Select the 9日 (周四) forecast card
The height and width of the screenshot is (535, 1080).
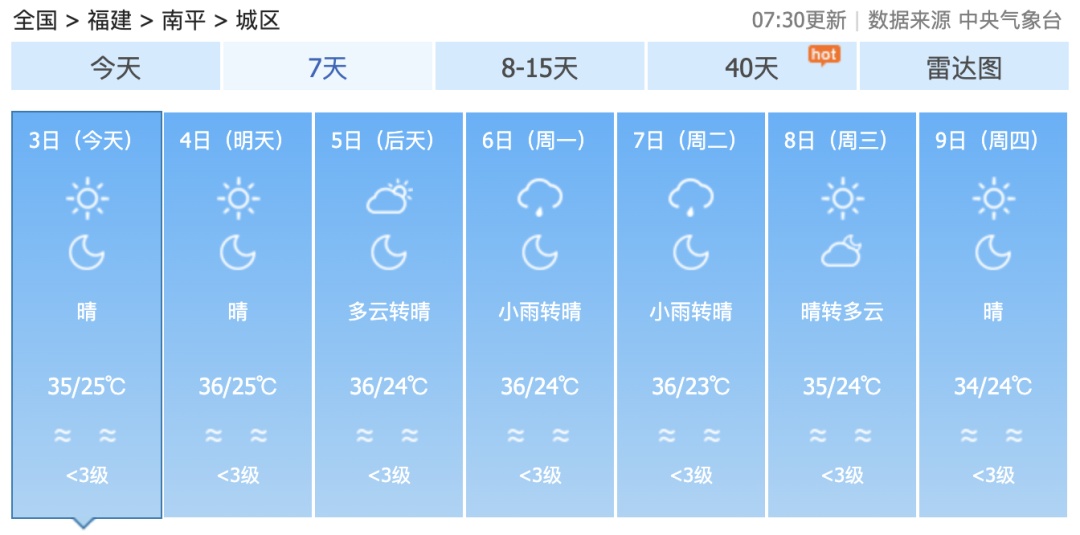coord(993,314)
